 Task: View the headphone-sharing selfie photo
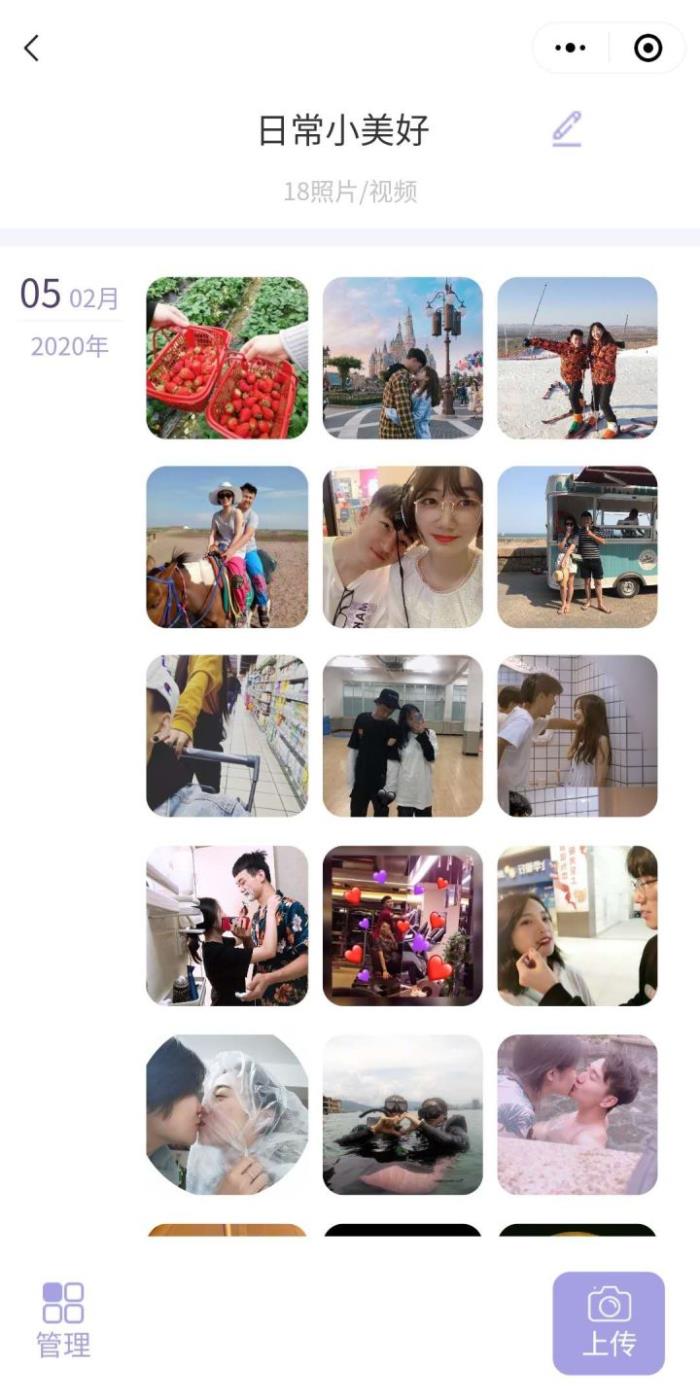click(x=402, y=547)
